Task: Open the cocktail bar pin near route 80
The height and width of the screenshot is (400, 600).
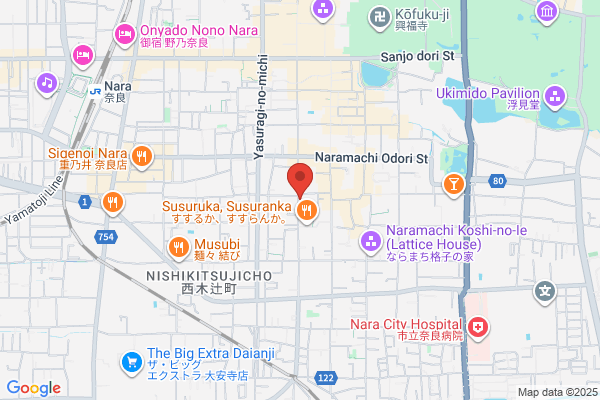Action: point(454,185)
